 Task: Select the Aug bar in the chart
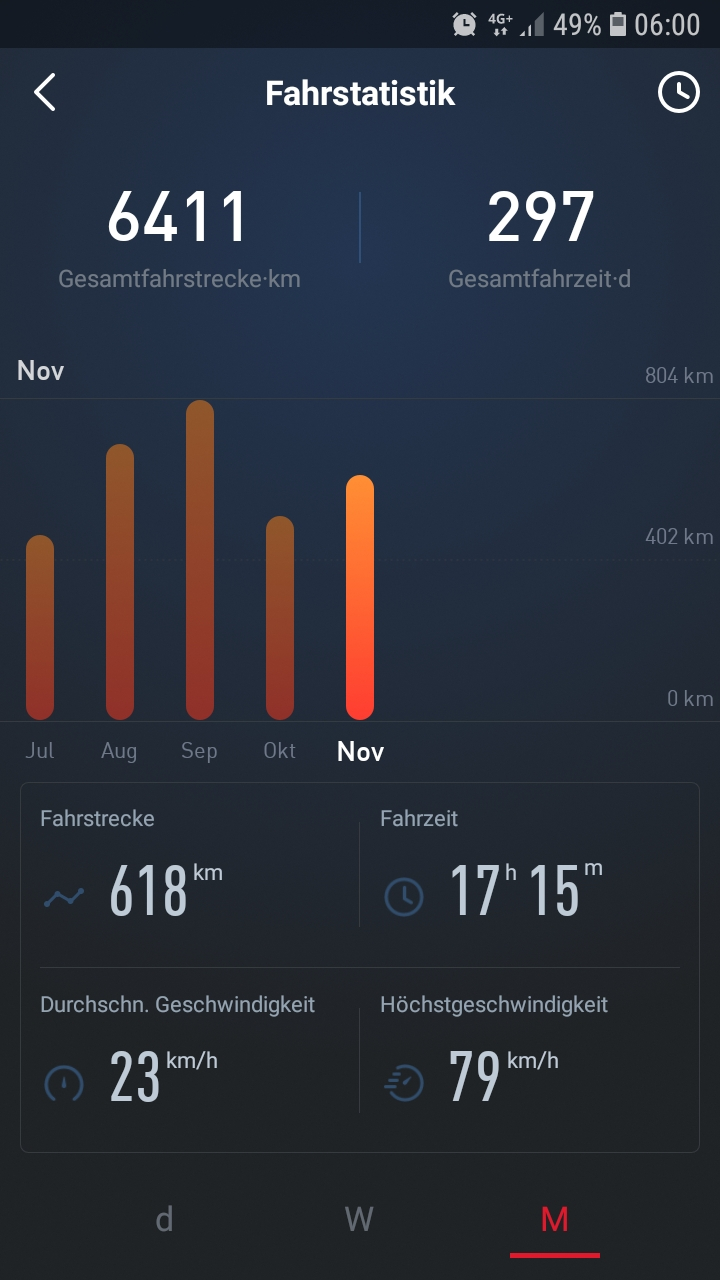pyautogui.click(x=120, y=582)
